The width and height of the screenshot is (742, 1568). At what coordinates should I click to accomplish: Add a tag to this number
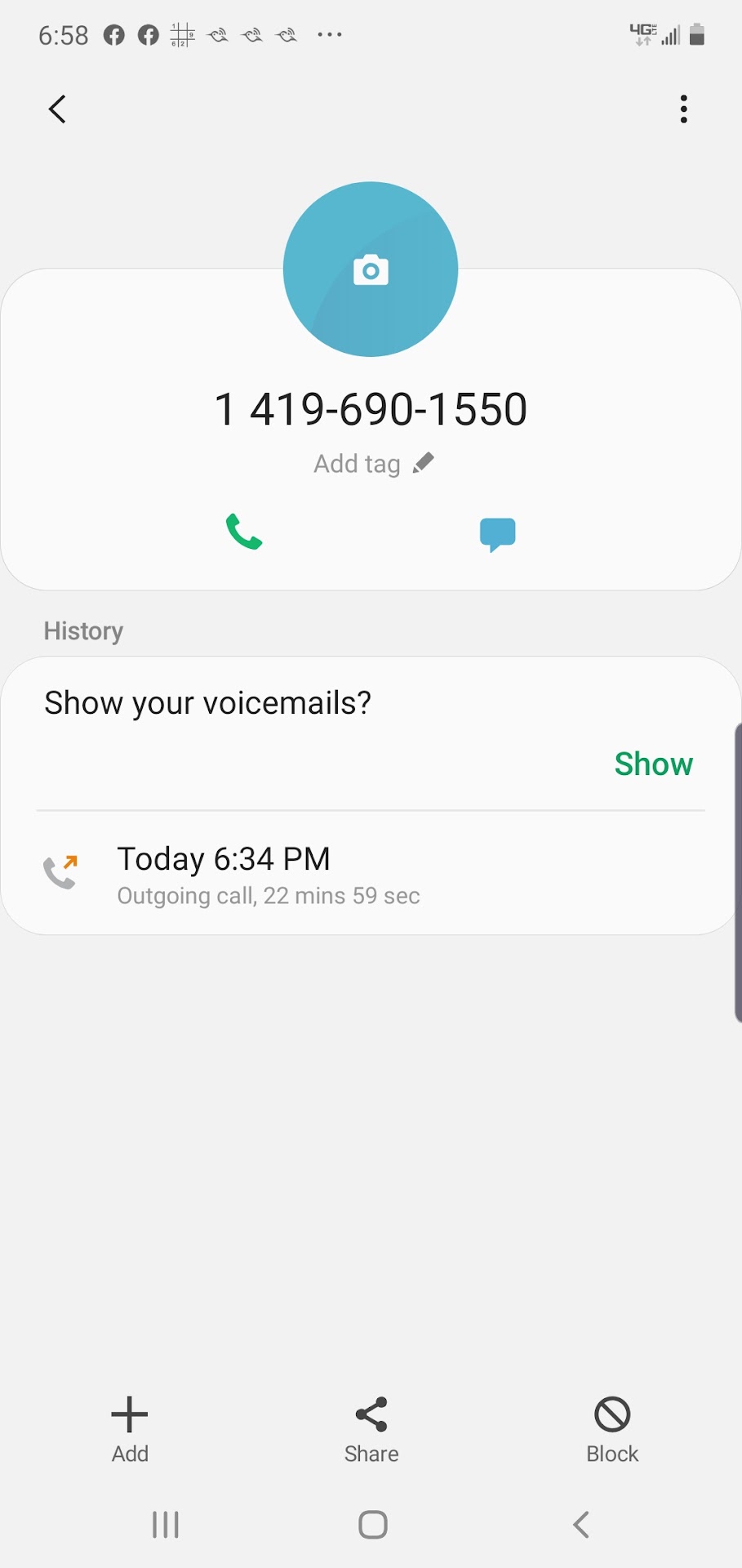point(373,464)
